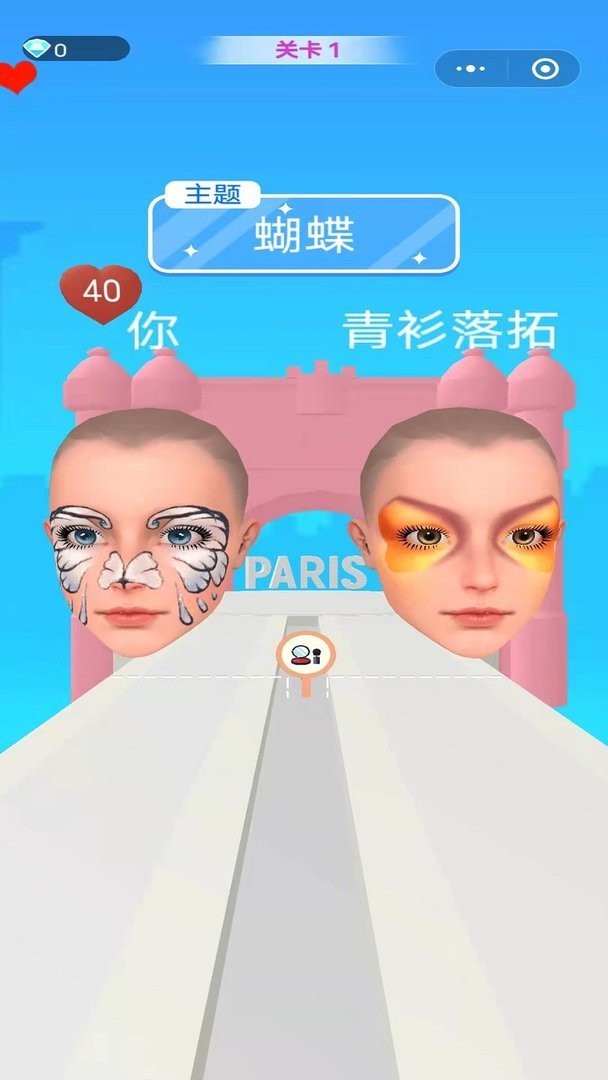Open the mini program's more options menu
This screenshot has height=1080, width=608.
[x=470, y=69]
